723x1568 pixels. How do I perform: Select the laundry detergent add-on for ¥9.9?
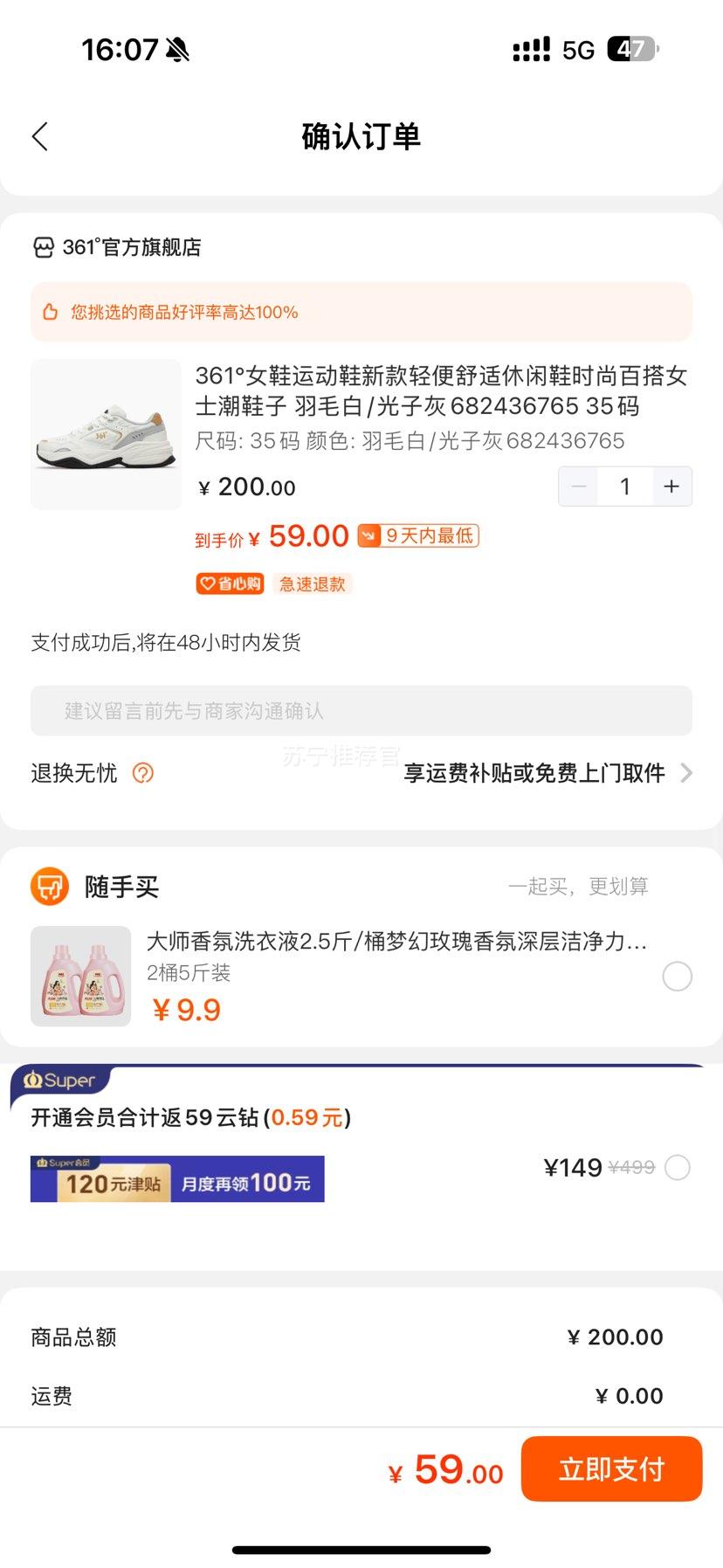click(x=677, y=976)
